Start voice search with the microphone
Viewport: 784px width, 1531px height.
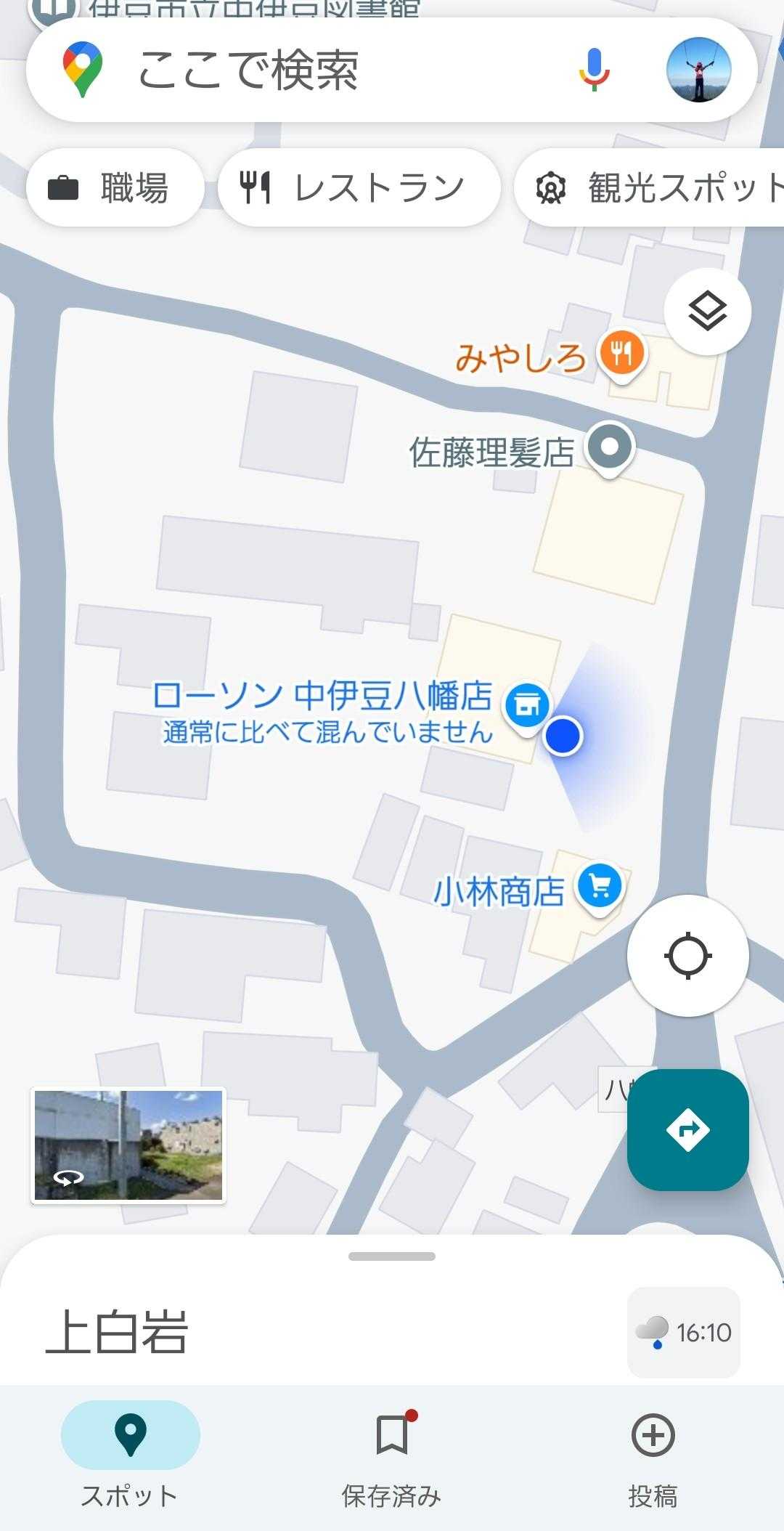[x=594, y=70]
